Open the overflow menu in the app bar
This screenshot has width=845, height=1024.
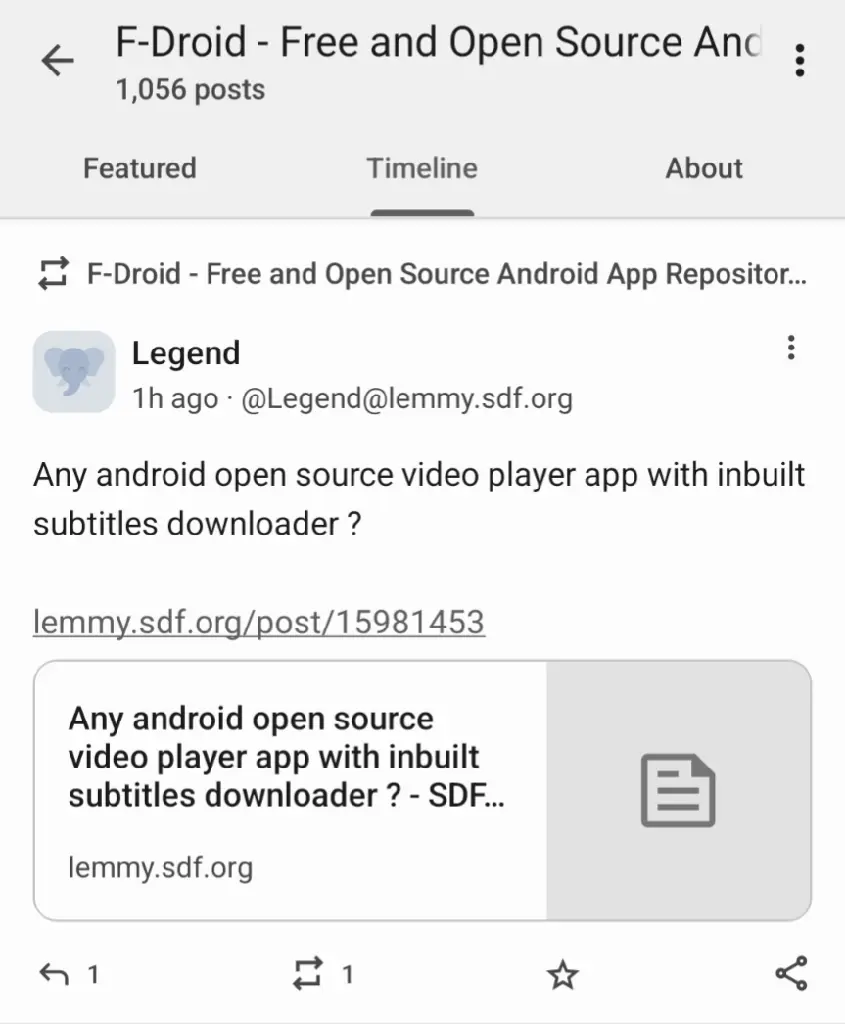(799, 61)
